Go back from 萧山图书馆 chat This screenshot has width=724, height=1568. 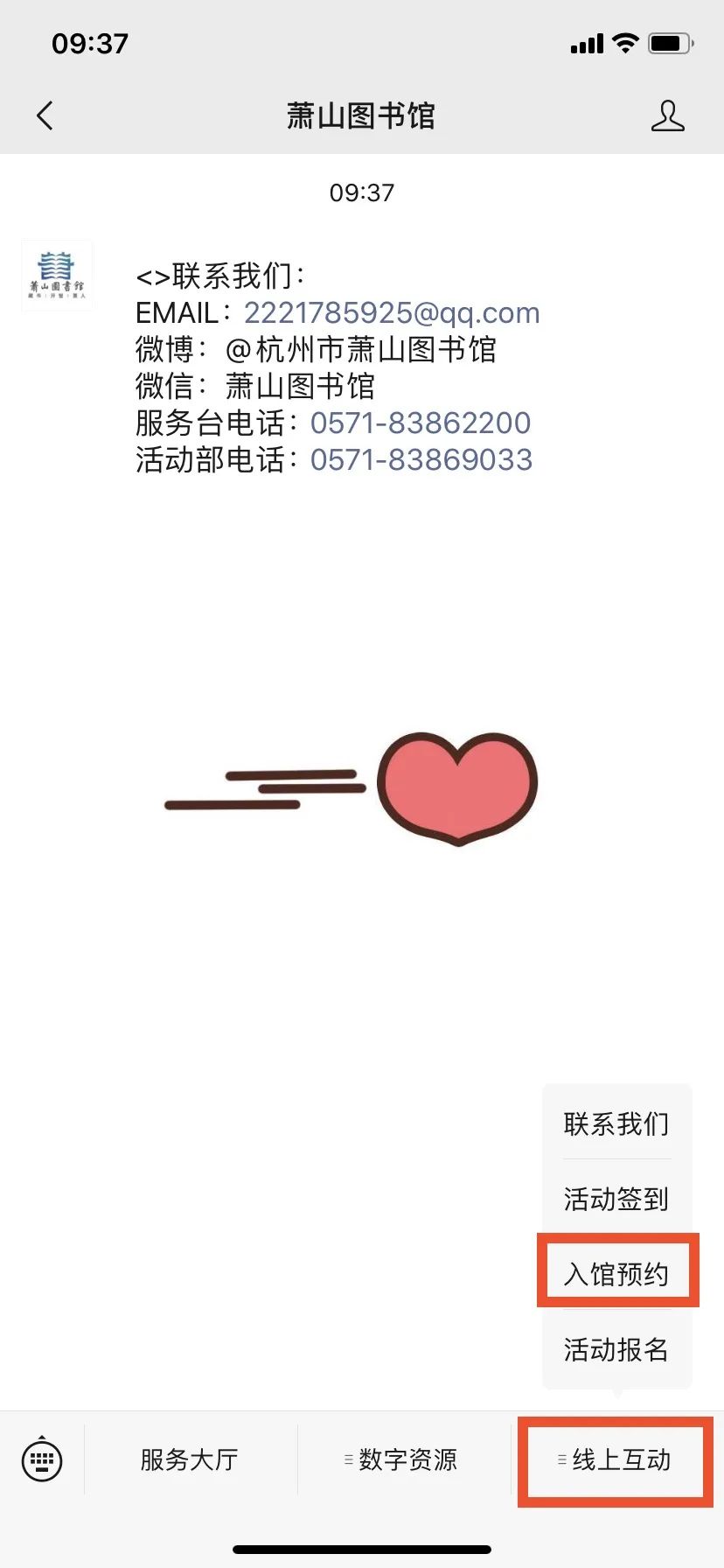point(45,115)
